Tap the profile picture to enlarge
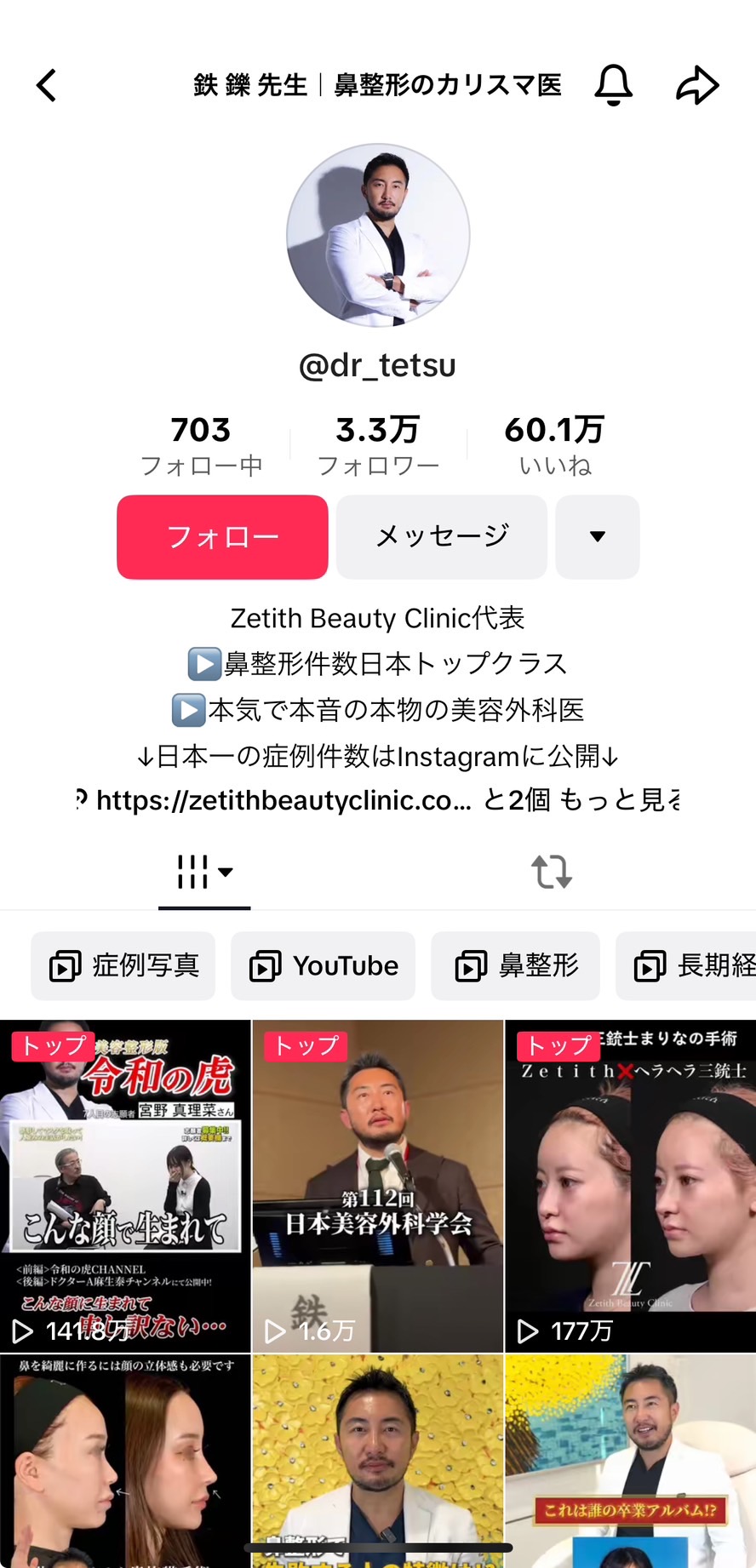 (378, 235)
